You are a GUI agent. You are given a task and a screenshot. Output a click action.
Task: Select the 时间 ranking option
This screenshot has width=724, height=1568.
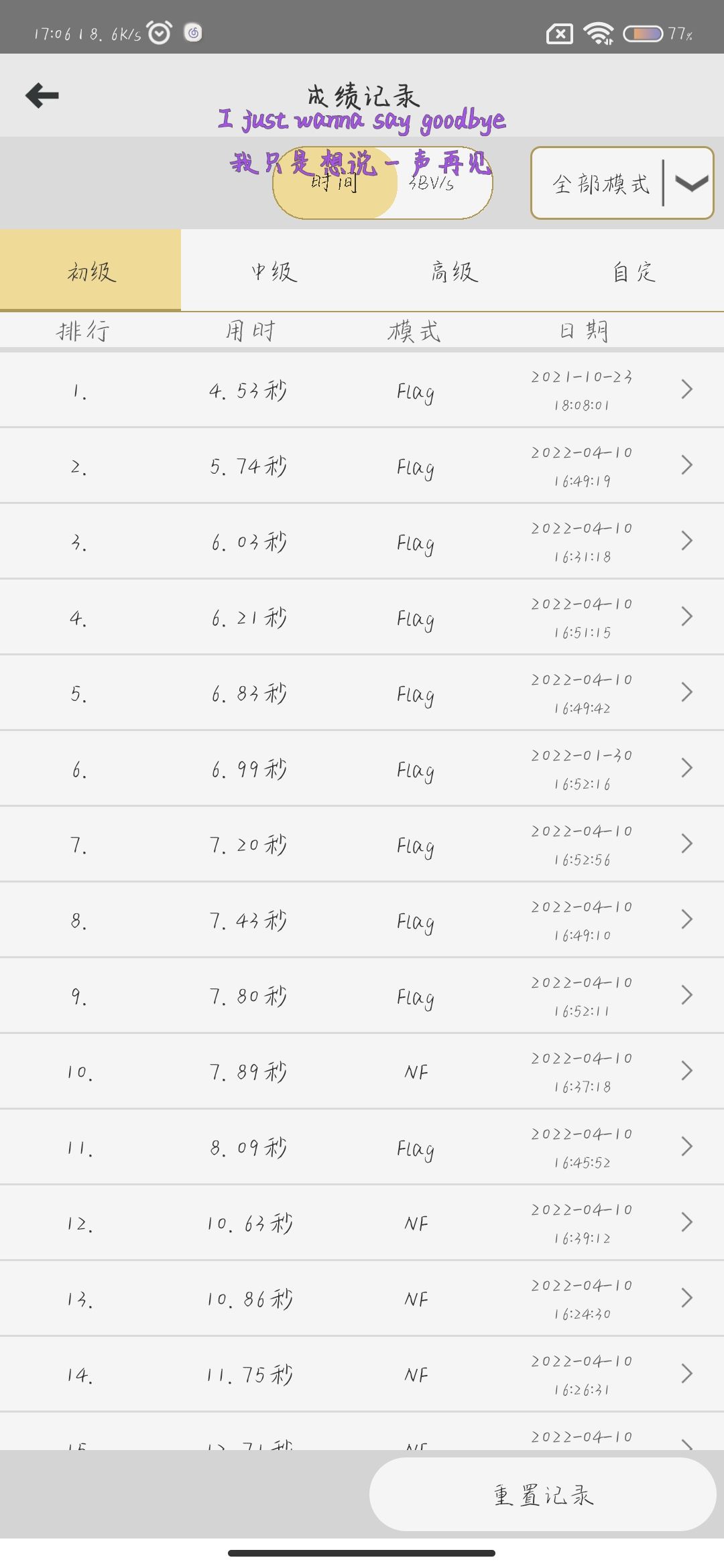335,183
